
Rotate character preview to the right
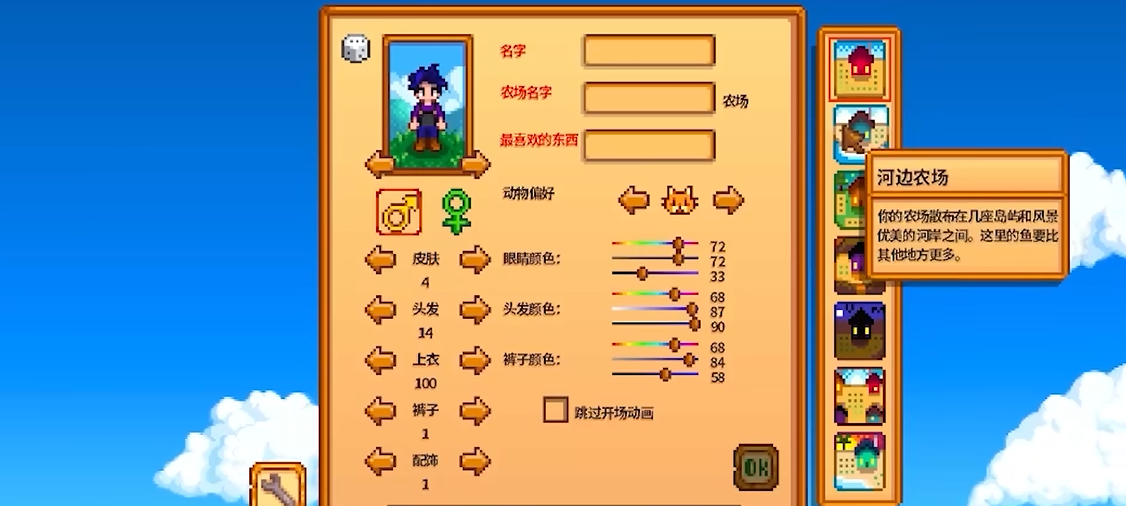476,164
